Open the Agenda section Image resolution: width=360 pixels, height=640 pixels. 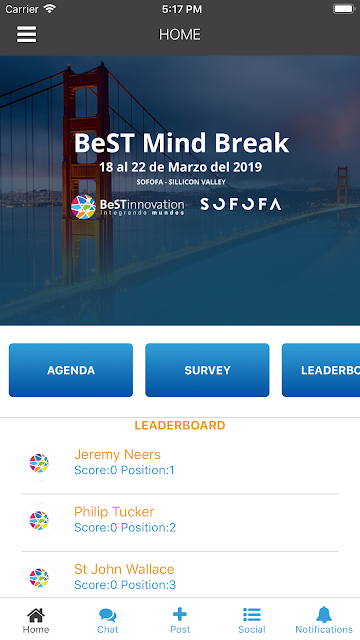tap(71, 370)
